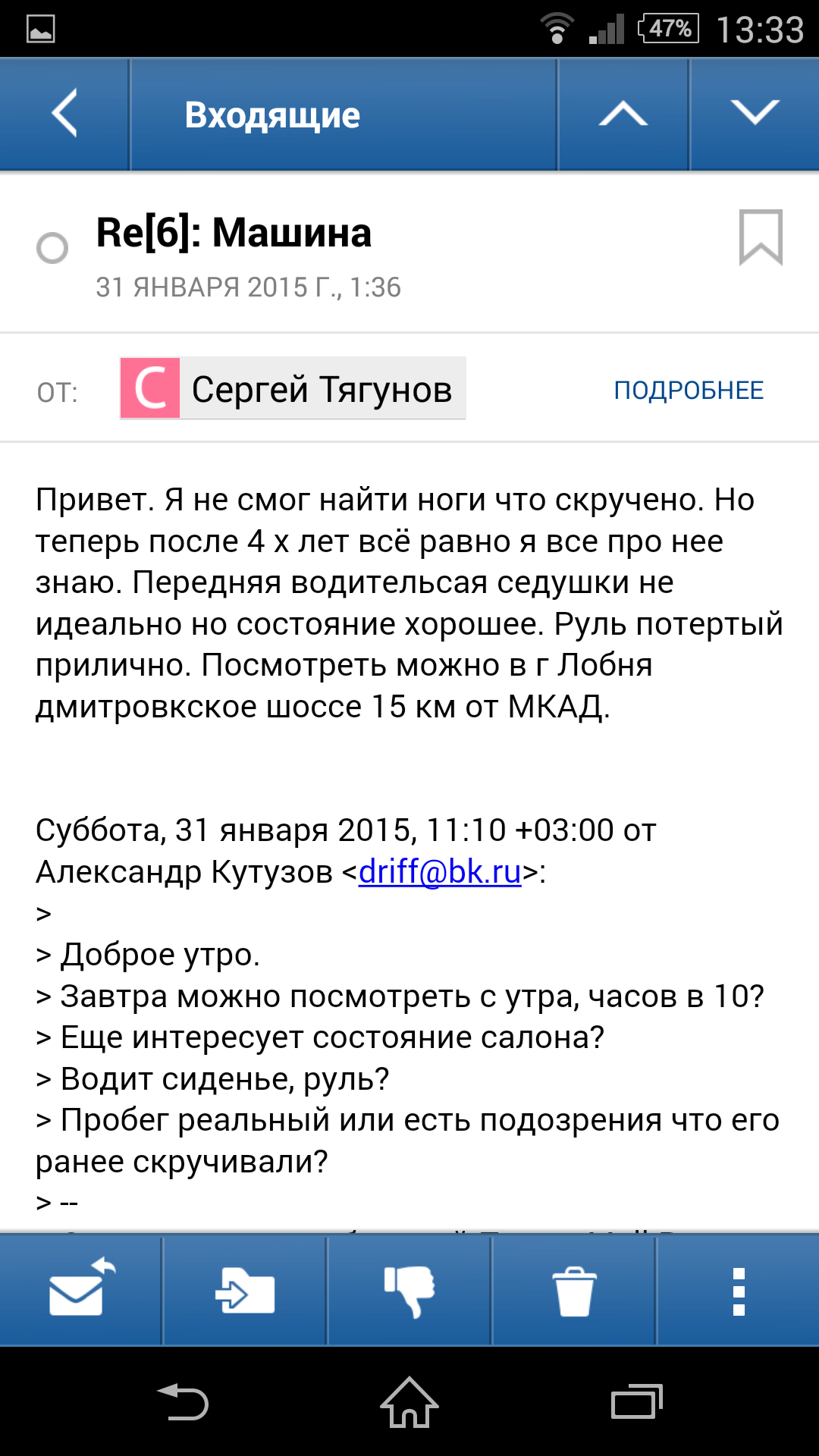The width and height of the screenshot is (819, 1456).
Task: Toggle the unread circle next to subject
Action: click(52, 248)
